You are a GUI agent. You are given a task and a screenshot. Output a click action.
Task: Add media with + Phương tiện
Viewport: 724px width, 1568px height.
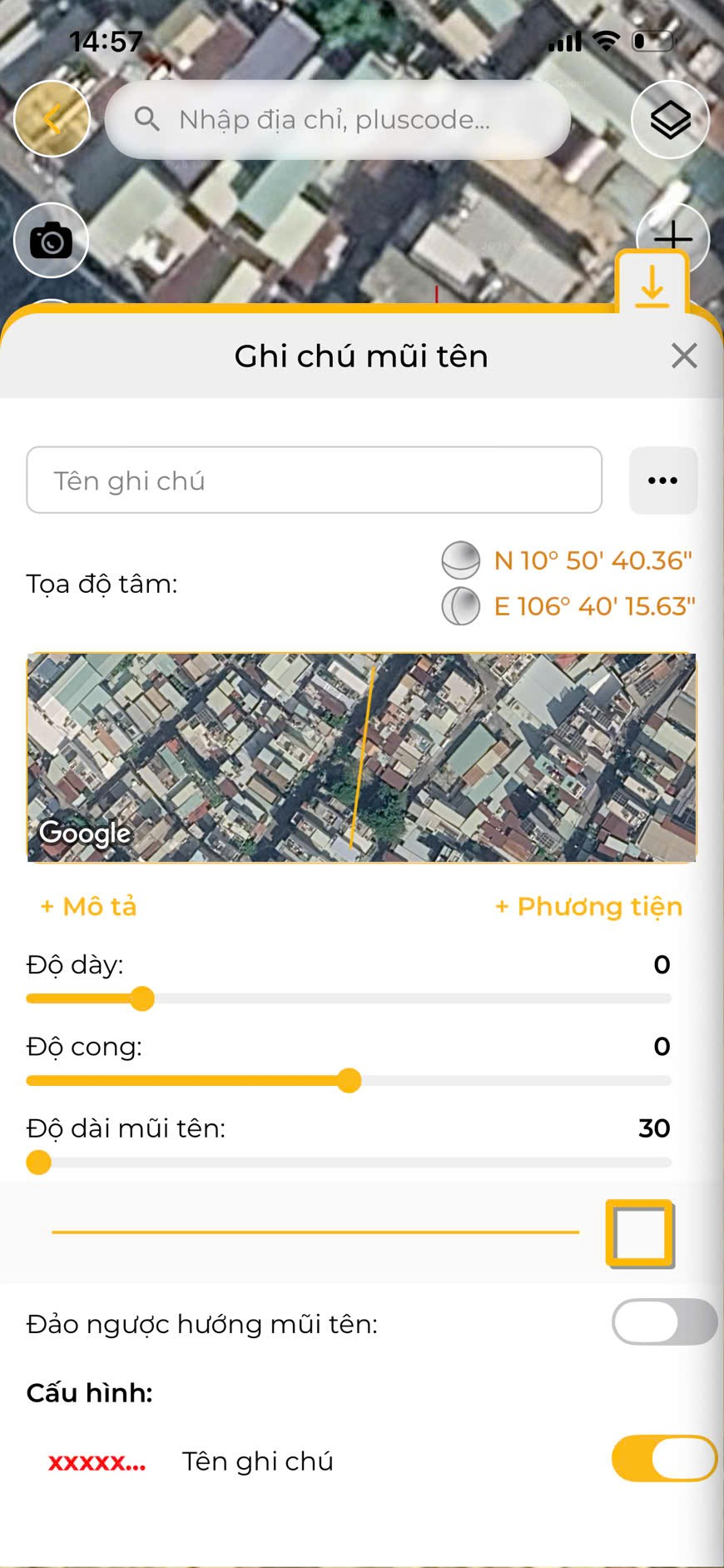point(588,906)
